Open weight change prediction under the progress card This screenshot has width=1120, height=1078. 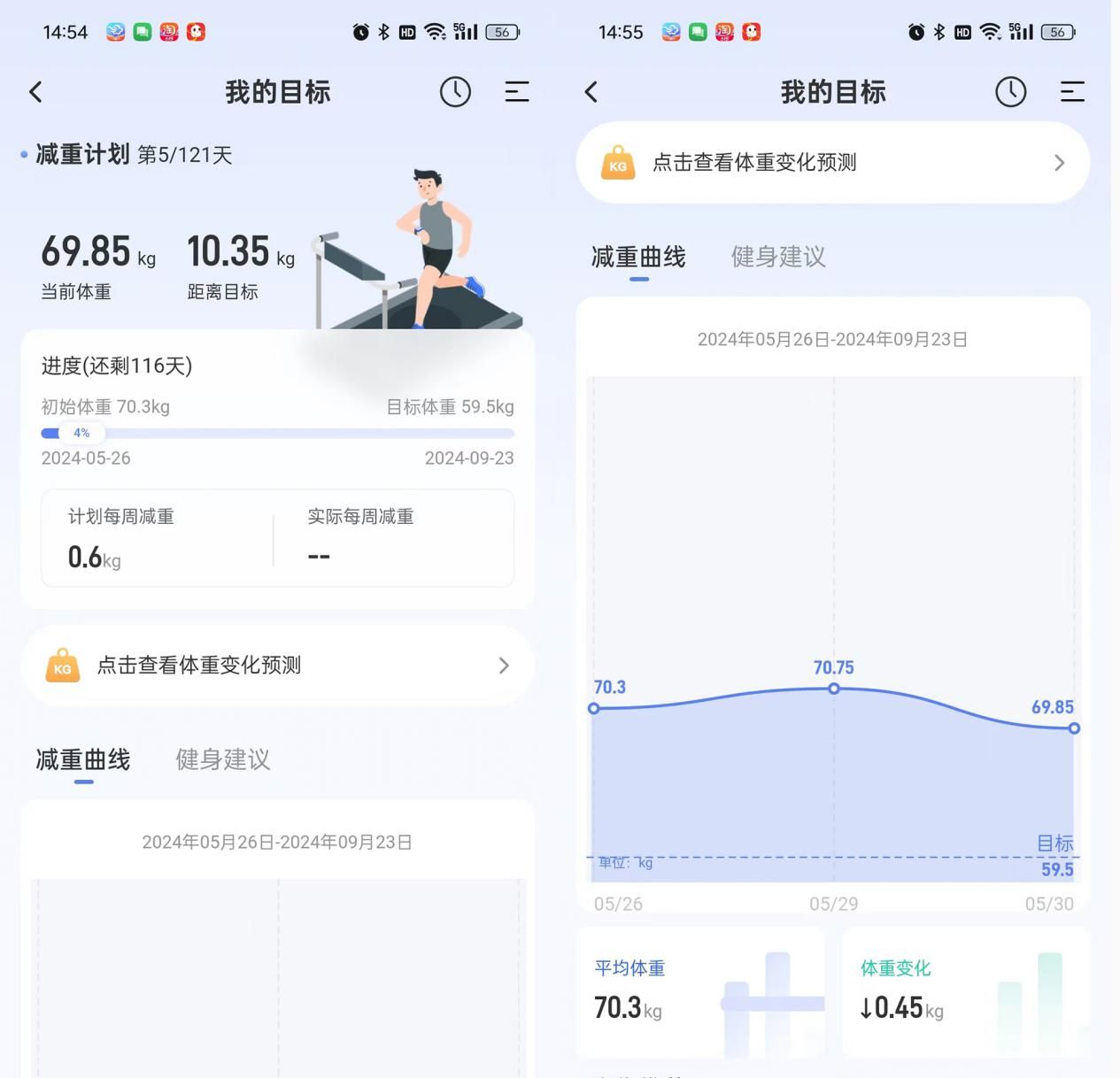click(277, 666)
